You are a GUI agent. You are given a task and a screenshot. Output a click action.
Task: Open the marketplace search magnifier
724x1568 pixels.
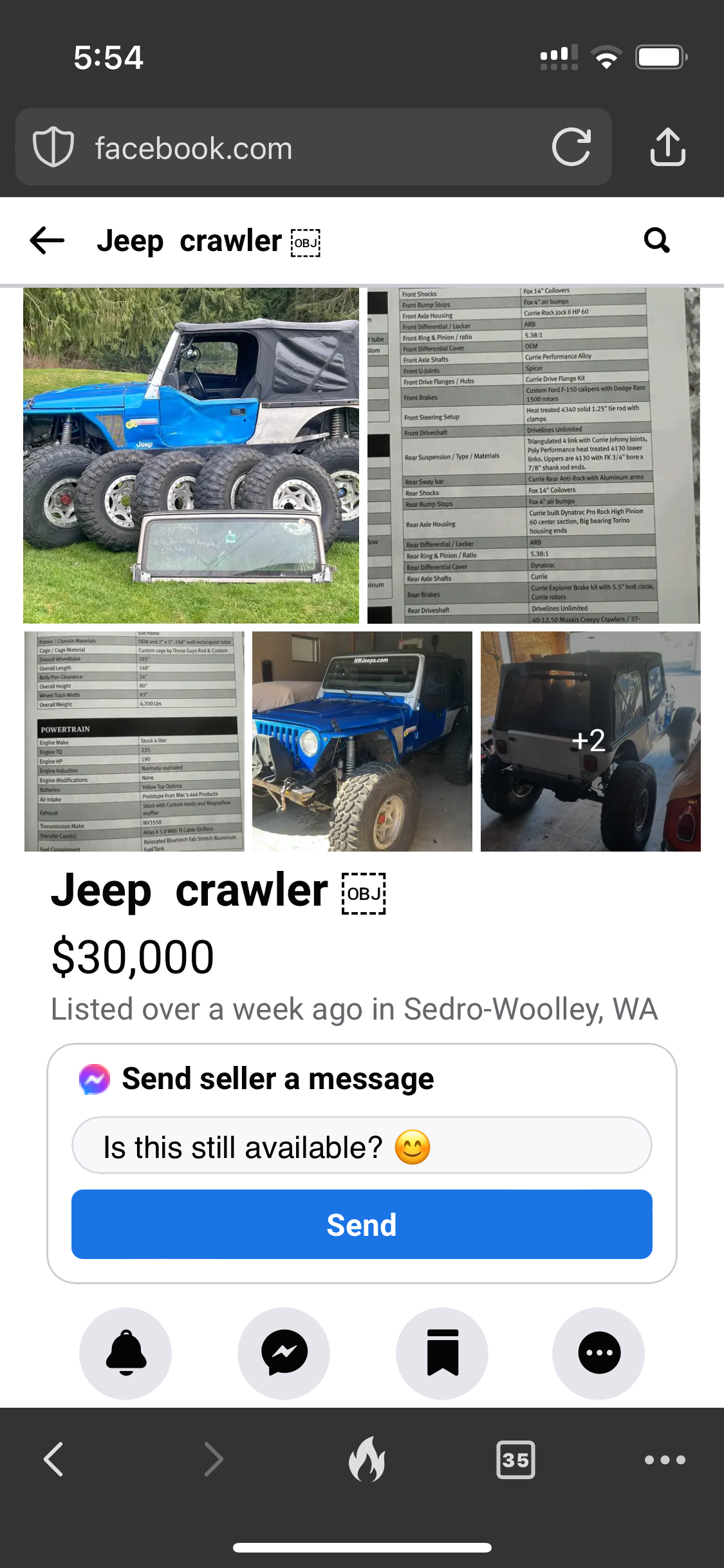pyautogui.click(x=656, y=241)
